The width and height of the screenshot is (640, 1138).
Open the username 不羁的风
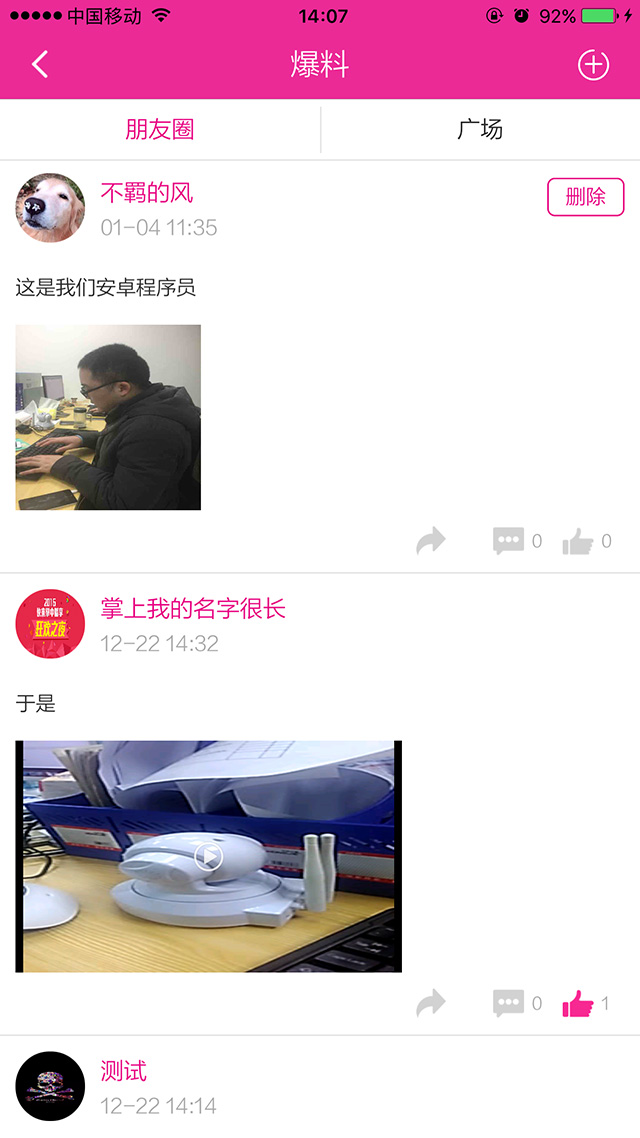(147, 193)
